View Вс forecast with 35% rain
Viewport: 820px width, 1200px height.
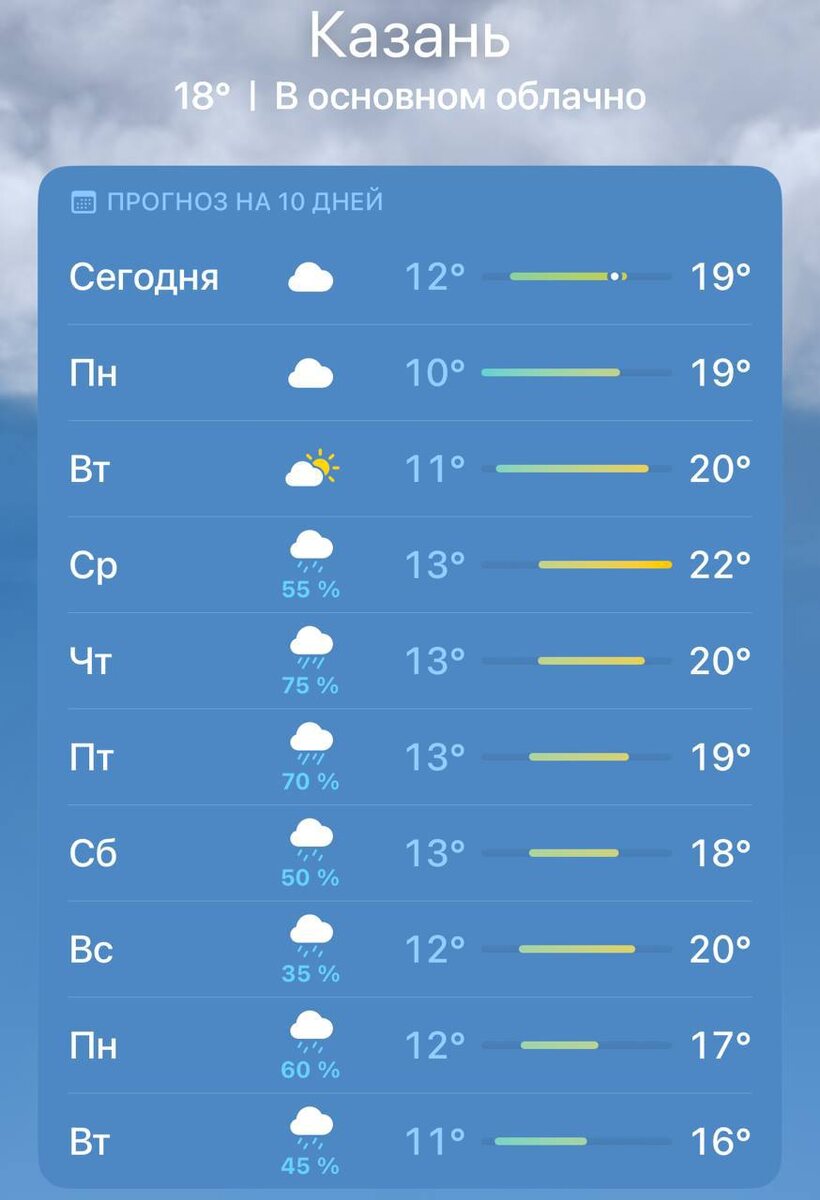pyautogui.click(x=410, y=949)
